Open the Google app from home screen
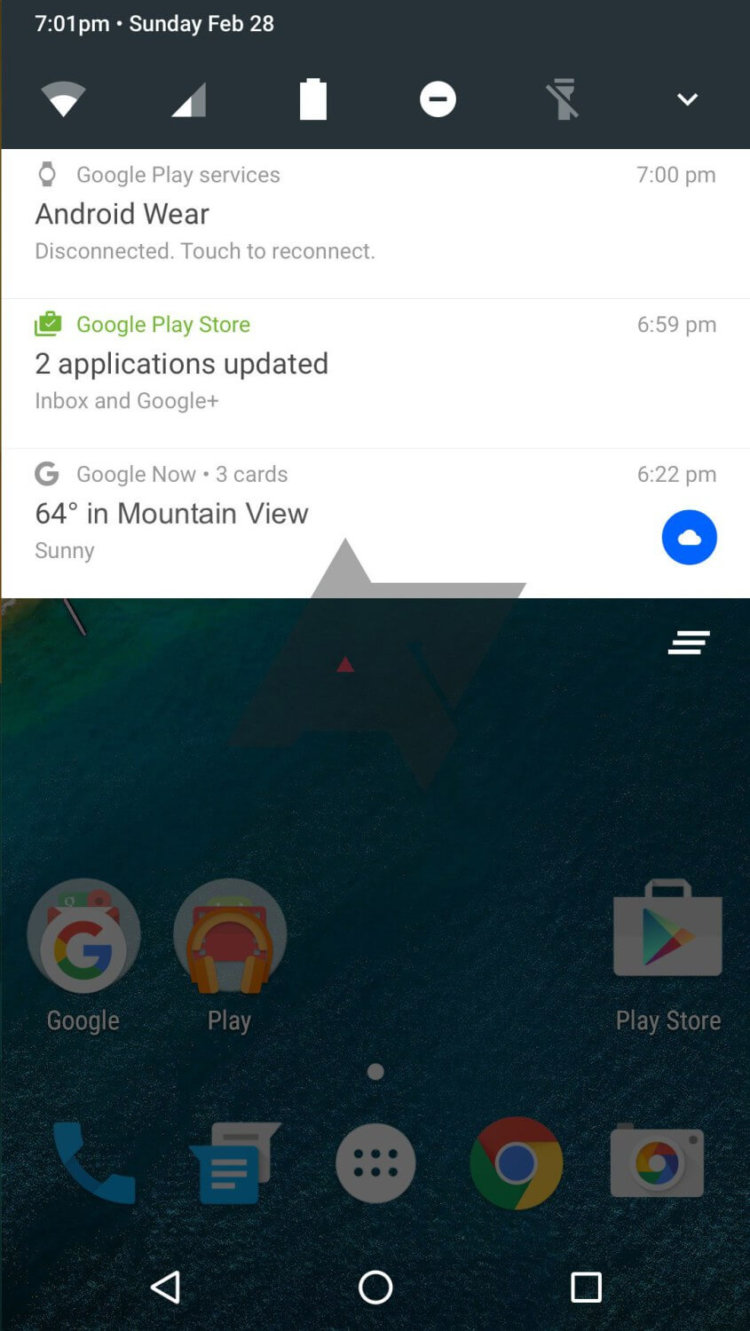Image resolution: width=750 pixels, height=1331 pixels. [x=83, y=935]
